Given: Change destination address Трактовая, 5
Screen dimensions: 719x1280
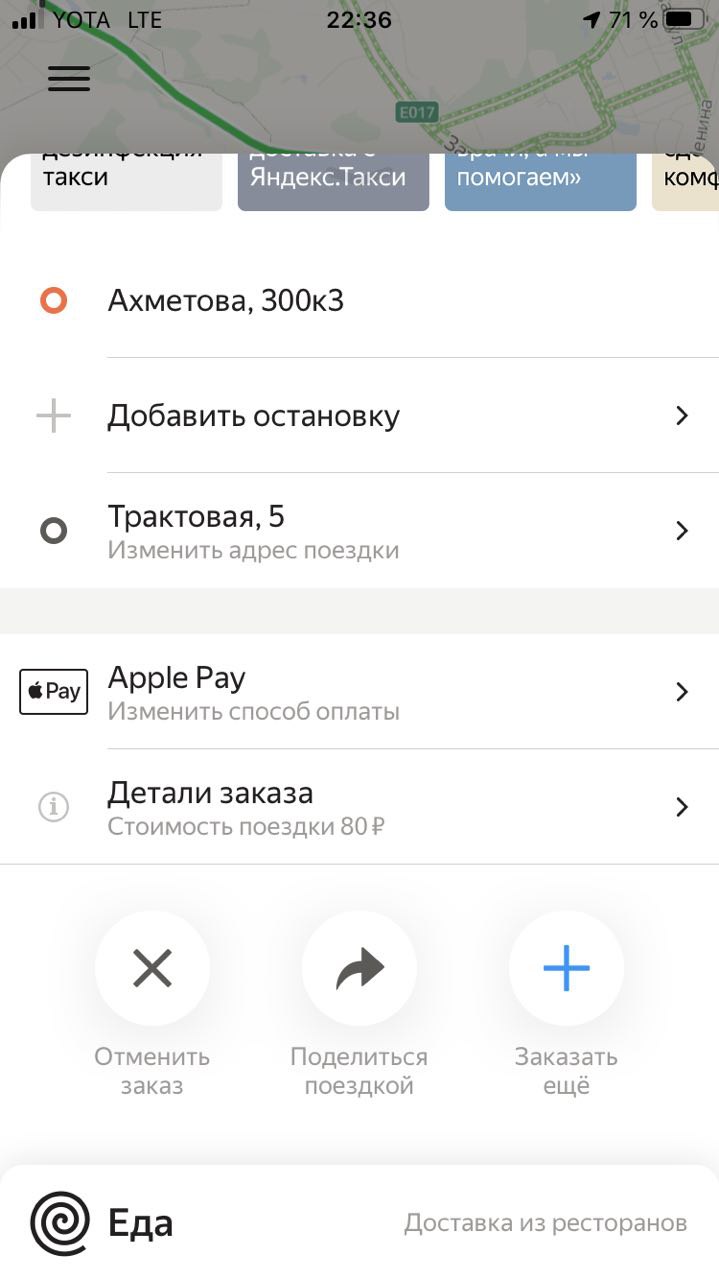Looking at the screenshot, I should pyautogui.click(x=254, y=531).
